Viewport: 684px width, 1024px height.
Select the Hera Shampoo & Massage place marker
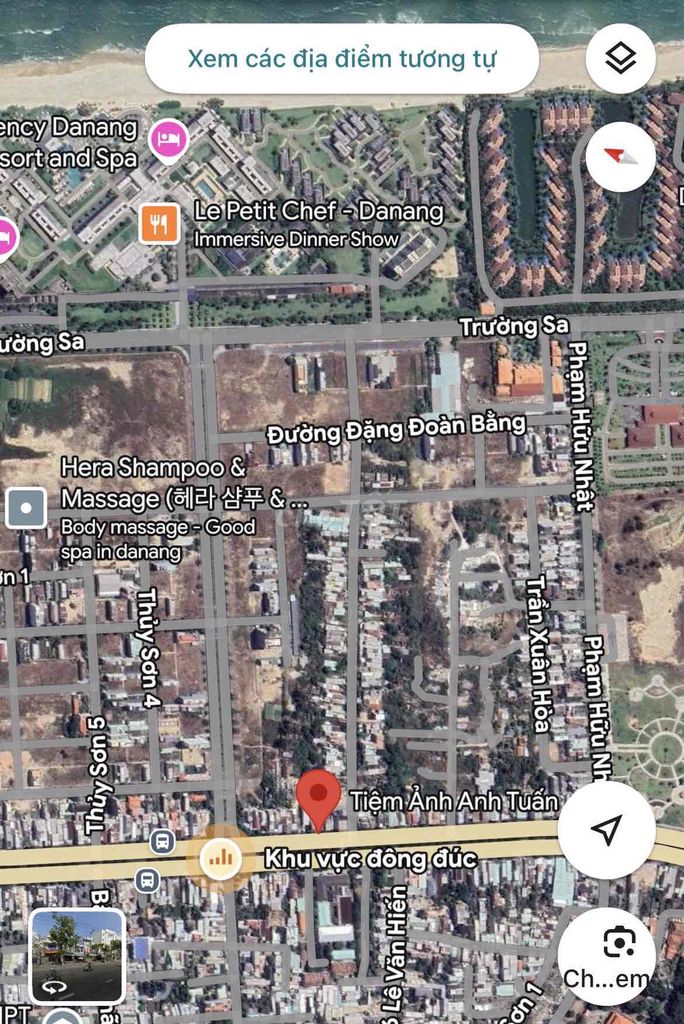point(26,508)
